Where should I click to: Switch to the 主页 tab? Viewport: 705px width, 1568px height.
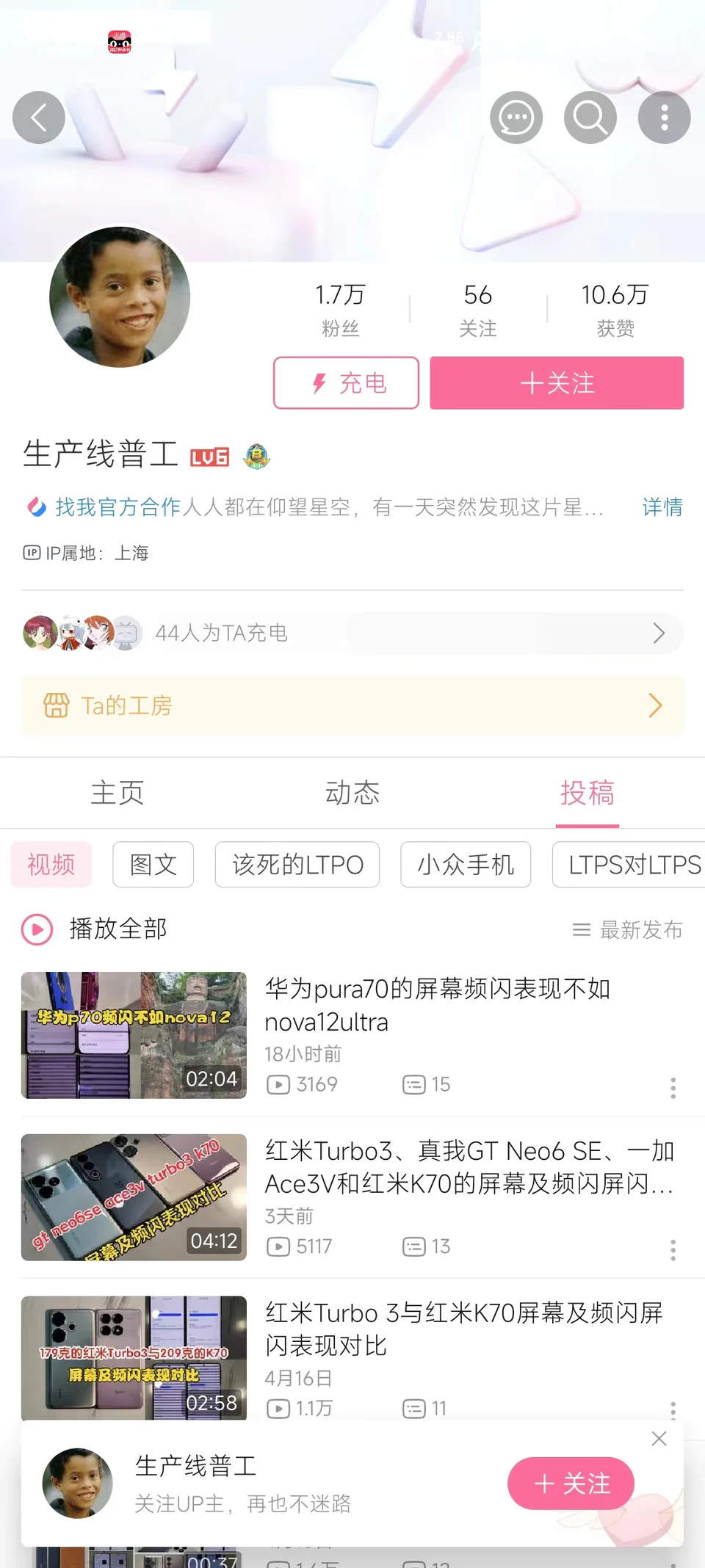point(117,793)
